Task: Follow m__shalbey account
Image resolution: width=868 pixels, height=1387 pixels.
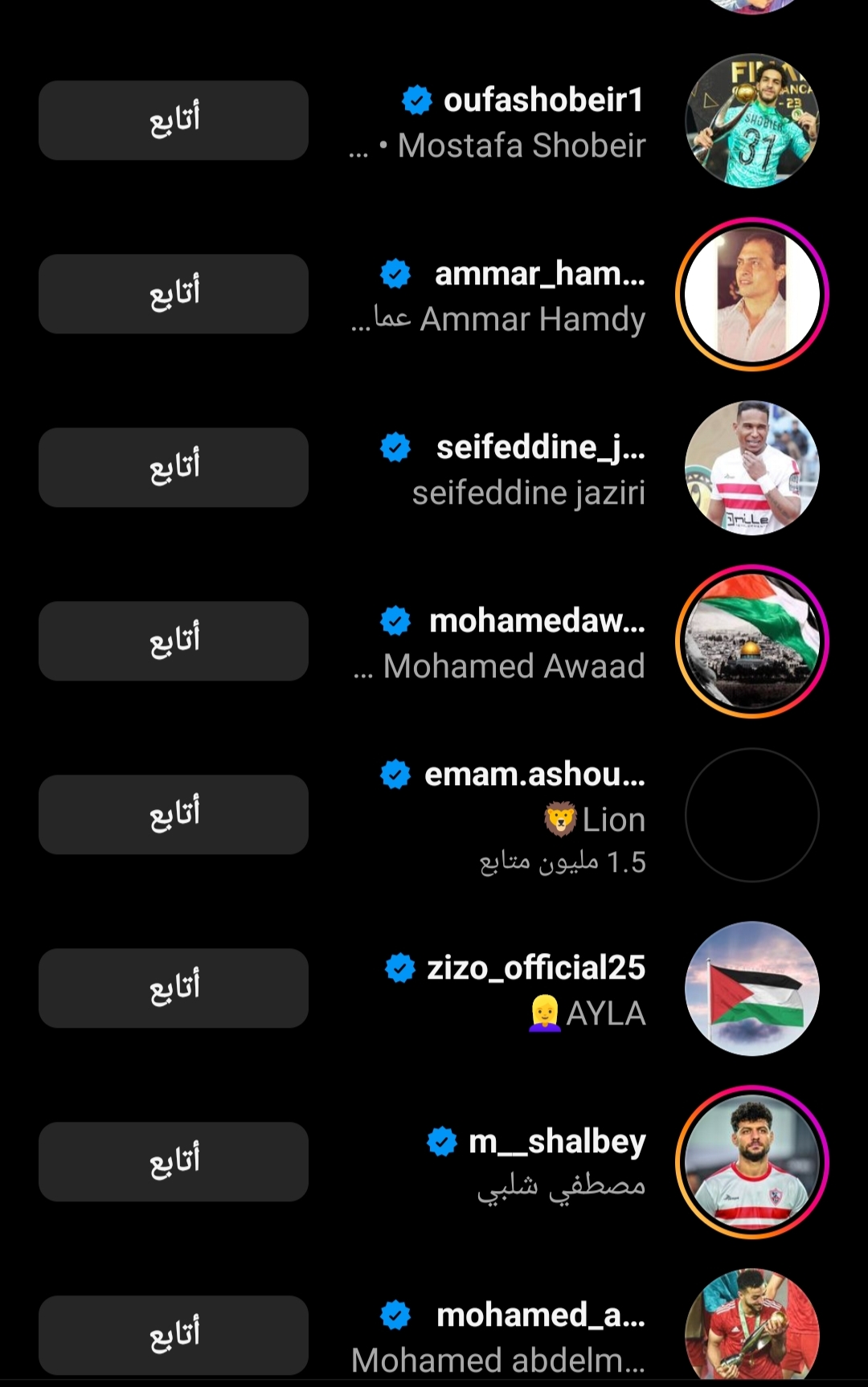Action: point(174,1162)
